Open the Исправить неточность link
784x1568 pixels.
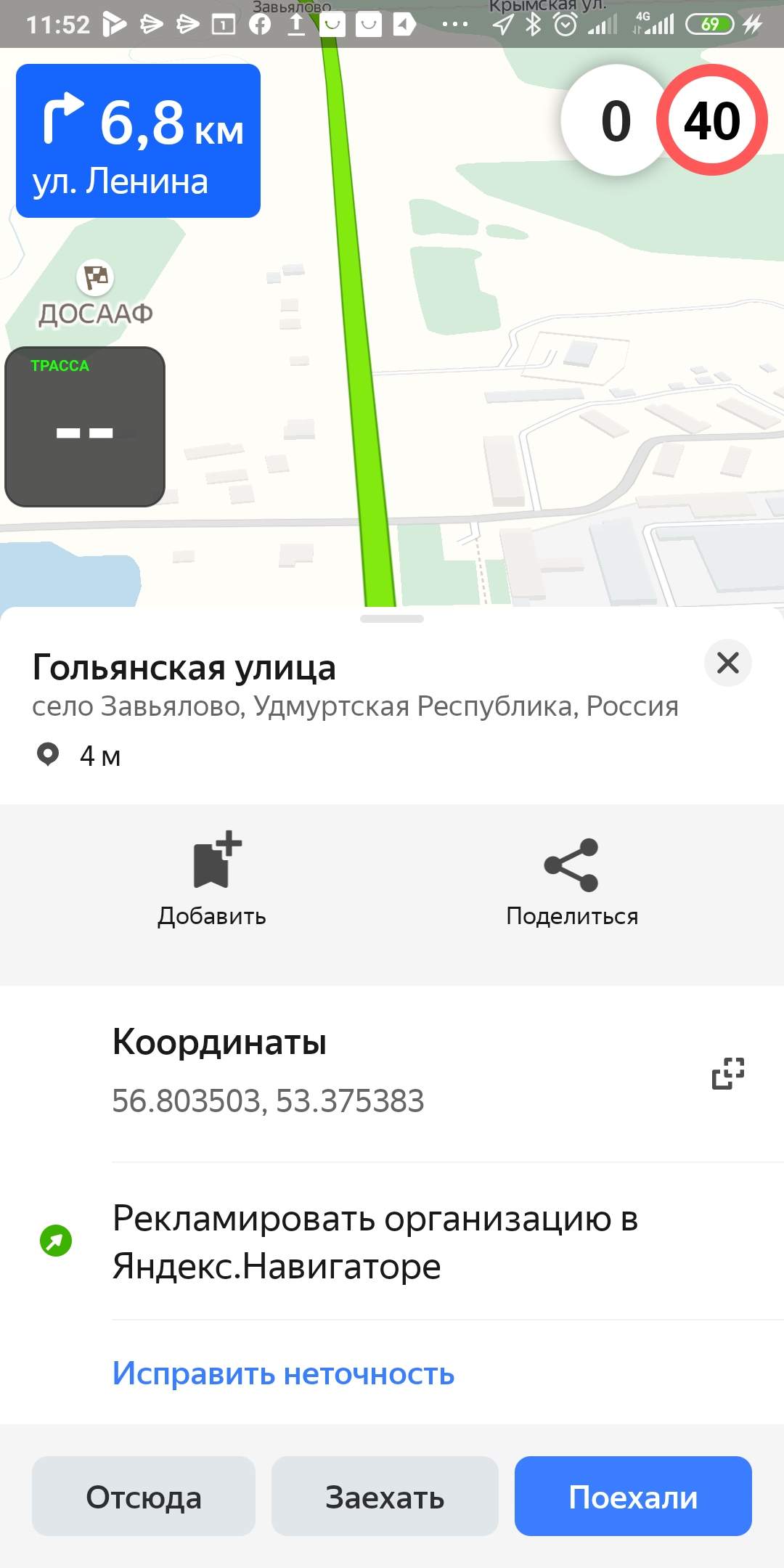pyautogui.click(x=283, y=1373)
